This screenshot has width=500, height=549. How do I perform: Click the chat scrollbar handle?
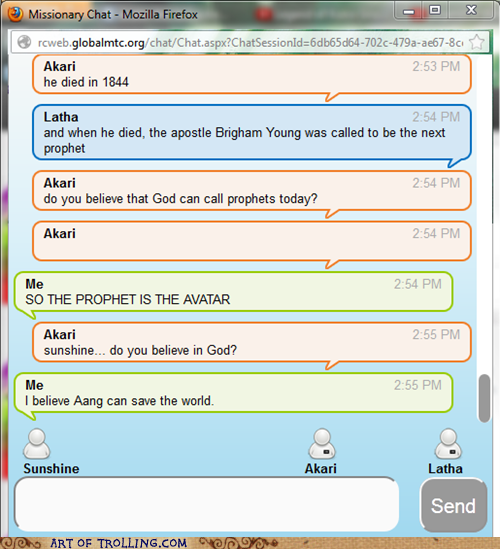tap(485, 398)
